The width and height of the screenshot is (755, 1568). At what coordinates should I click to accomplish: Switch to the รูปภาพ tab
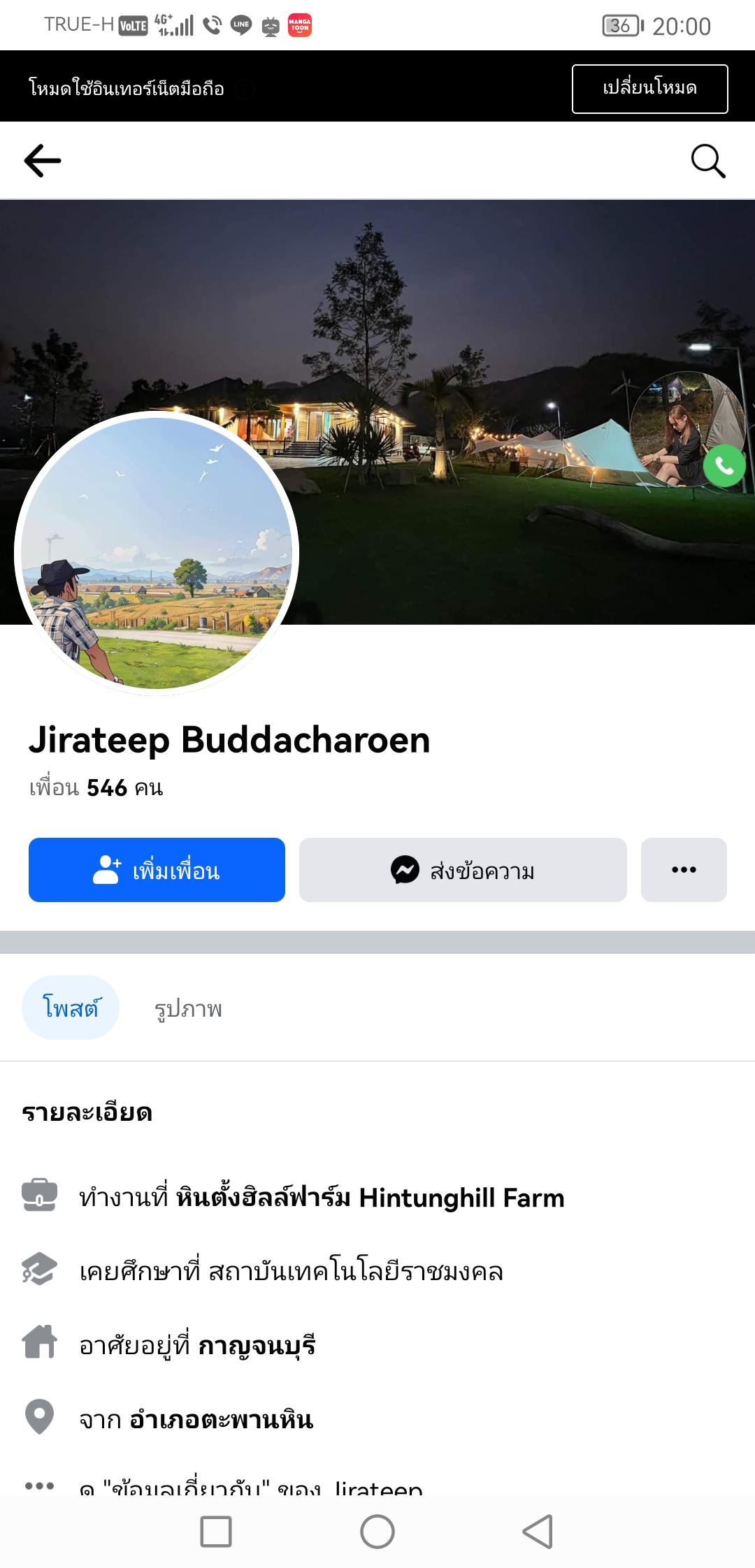tap(188, 1008)
